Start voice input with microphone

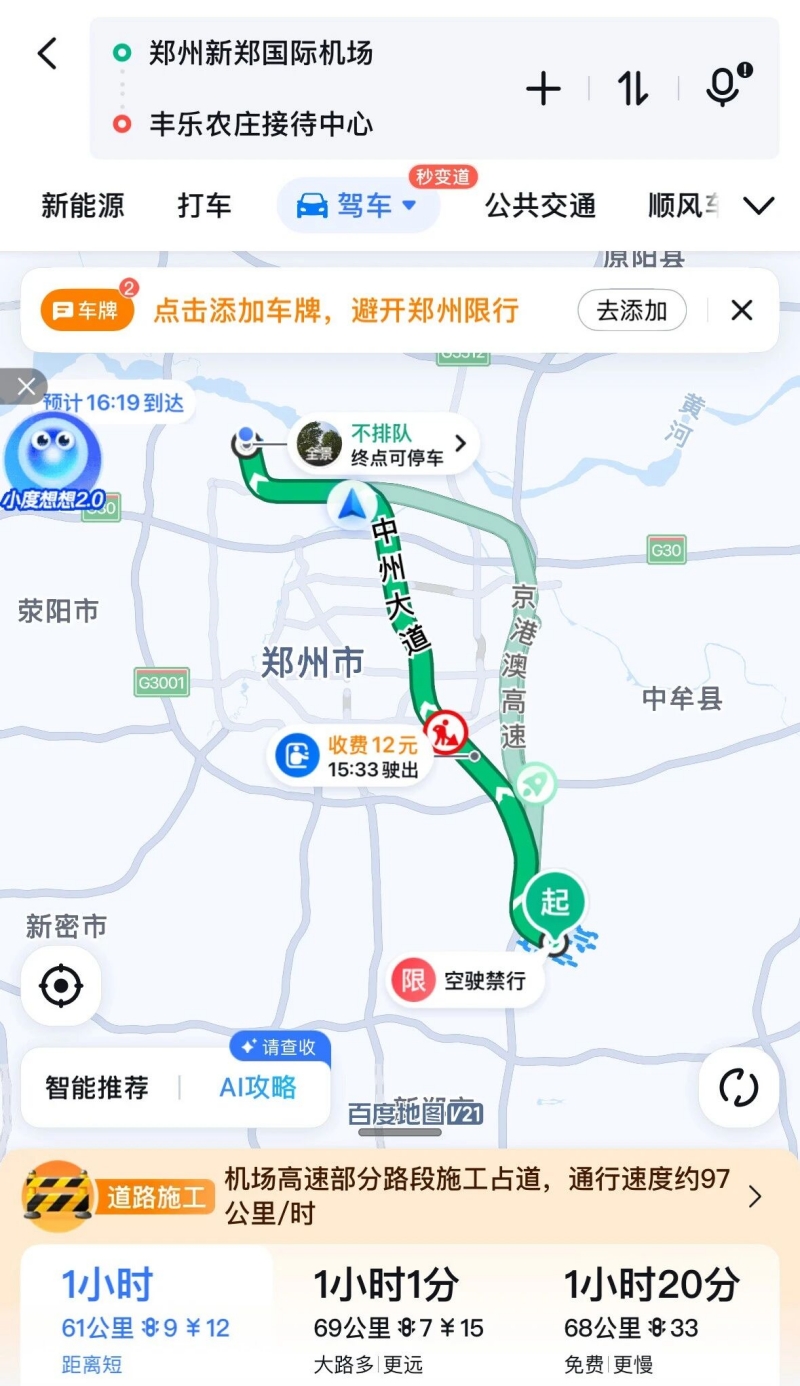(722, 88)
